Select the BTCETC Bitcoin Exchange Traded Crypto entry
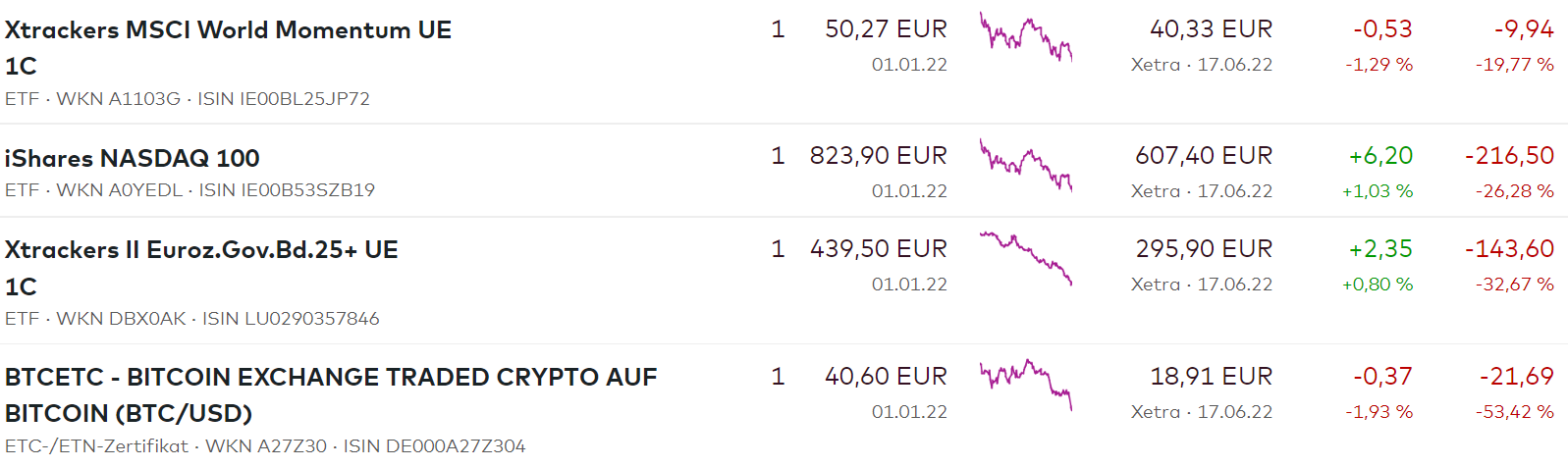 pos(330,378)
